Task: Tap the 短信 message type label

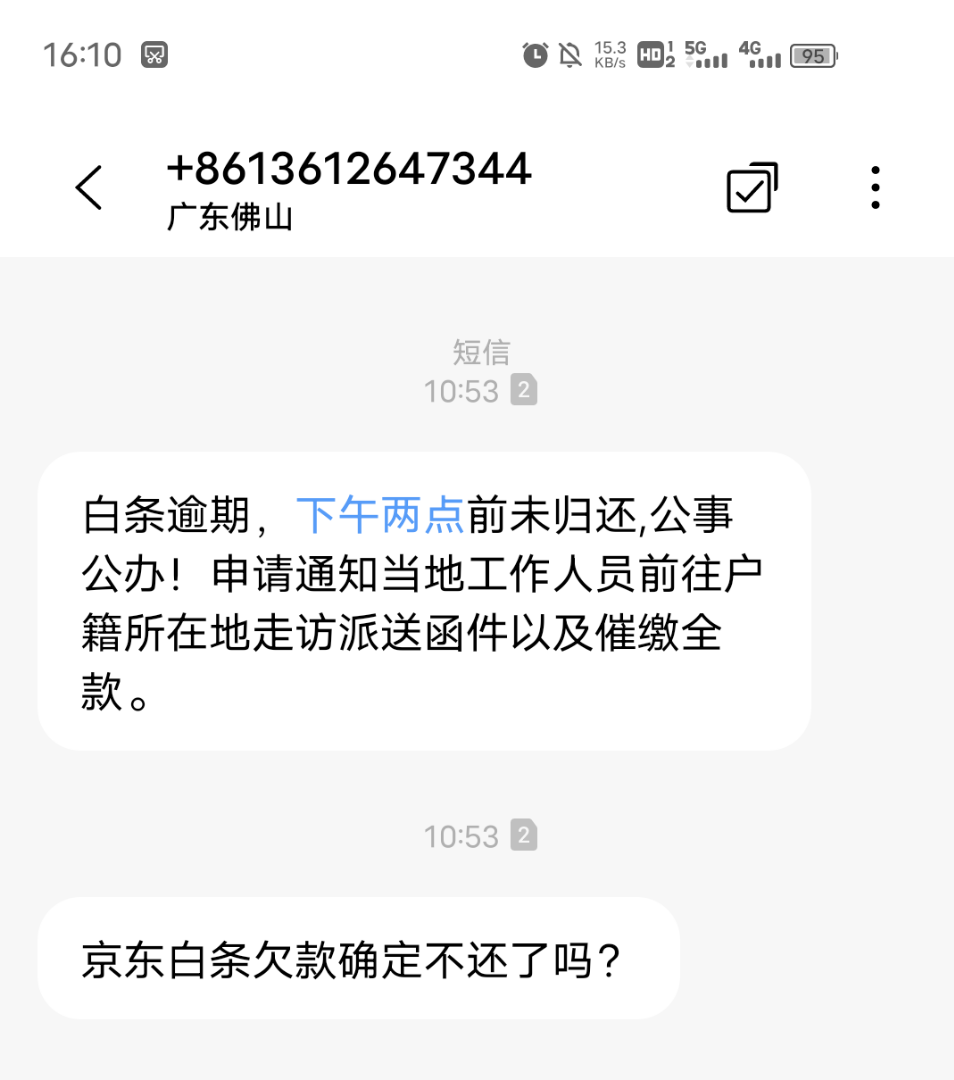Action: coord(480,351)
